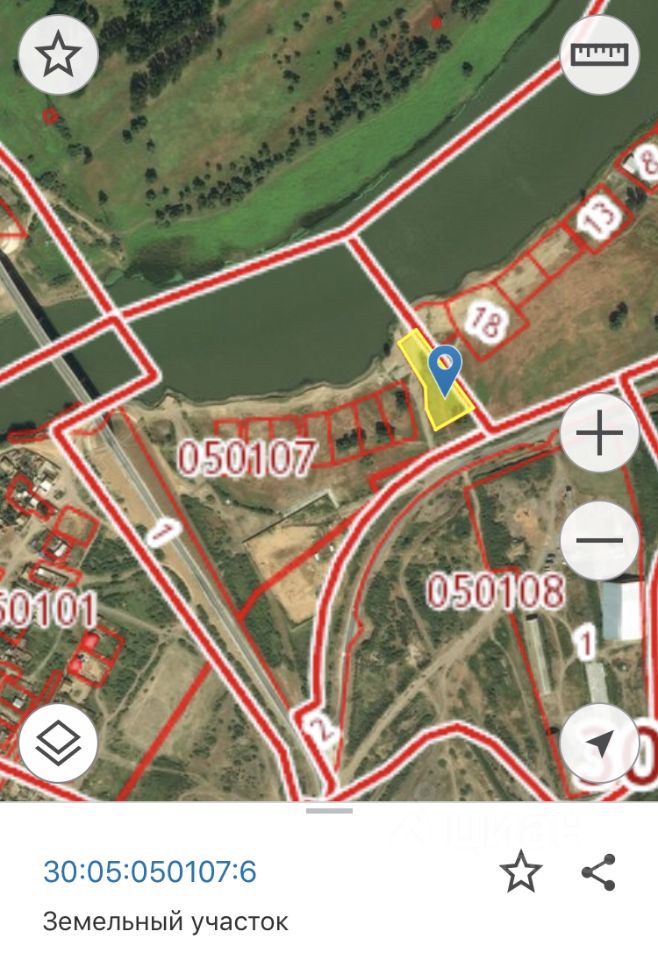Add parcel 30:05:050107:6 to favorites
This screenshot has width=658, height=960.
[520, 872]
